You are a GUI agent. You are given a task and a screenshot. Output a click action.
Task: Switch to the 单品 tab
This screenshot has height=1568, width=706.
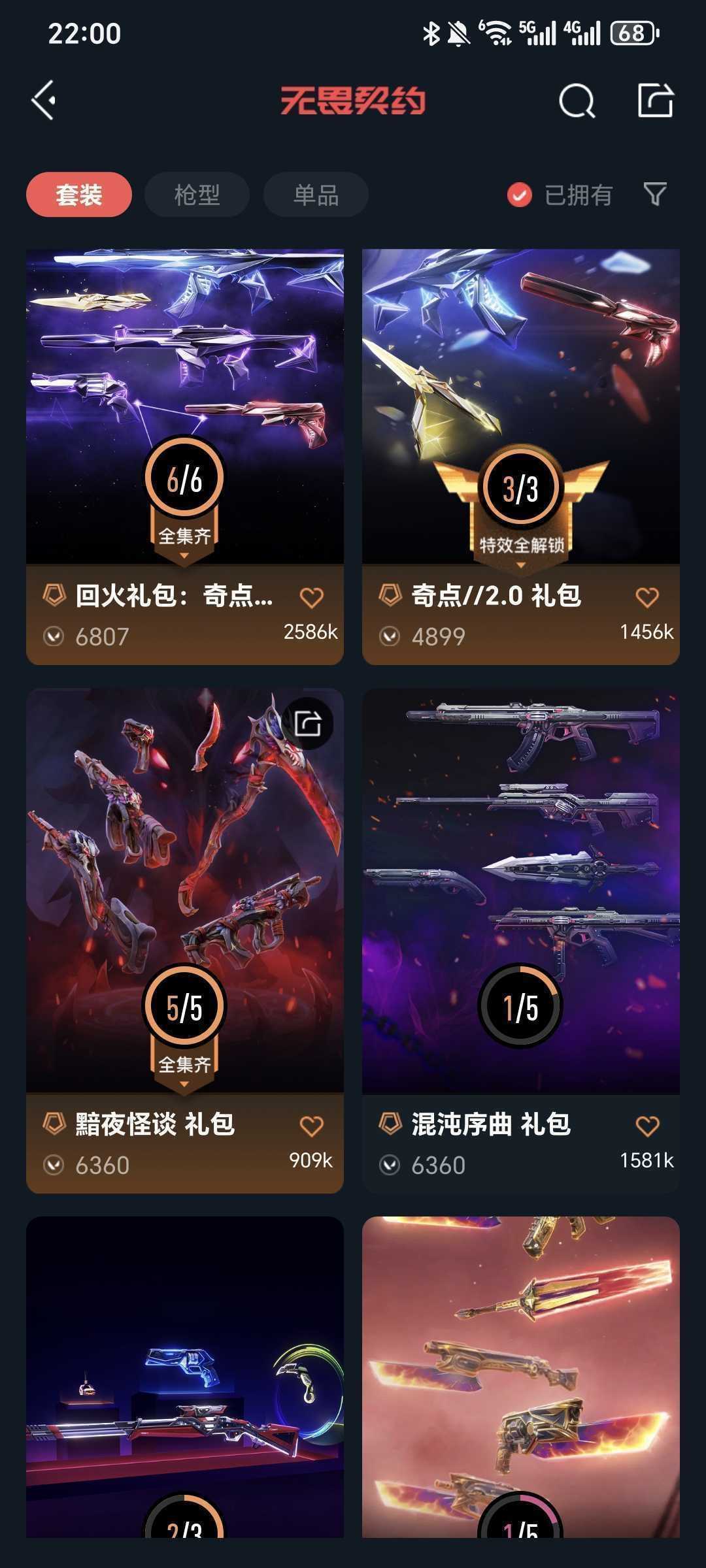point(316,195)
